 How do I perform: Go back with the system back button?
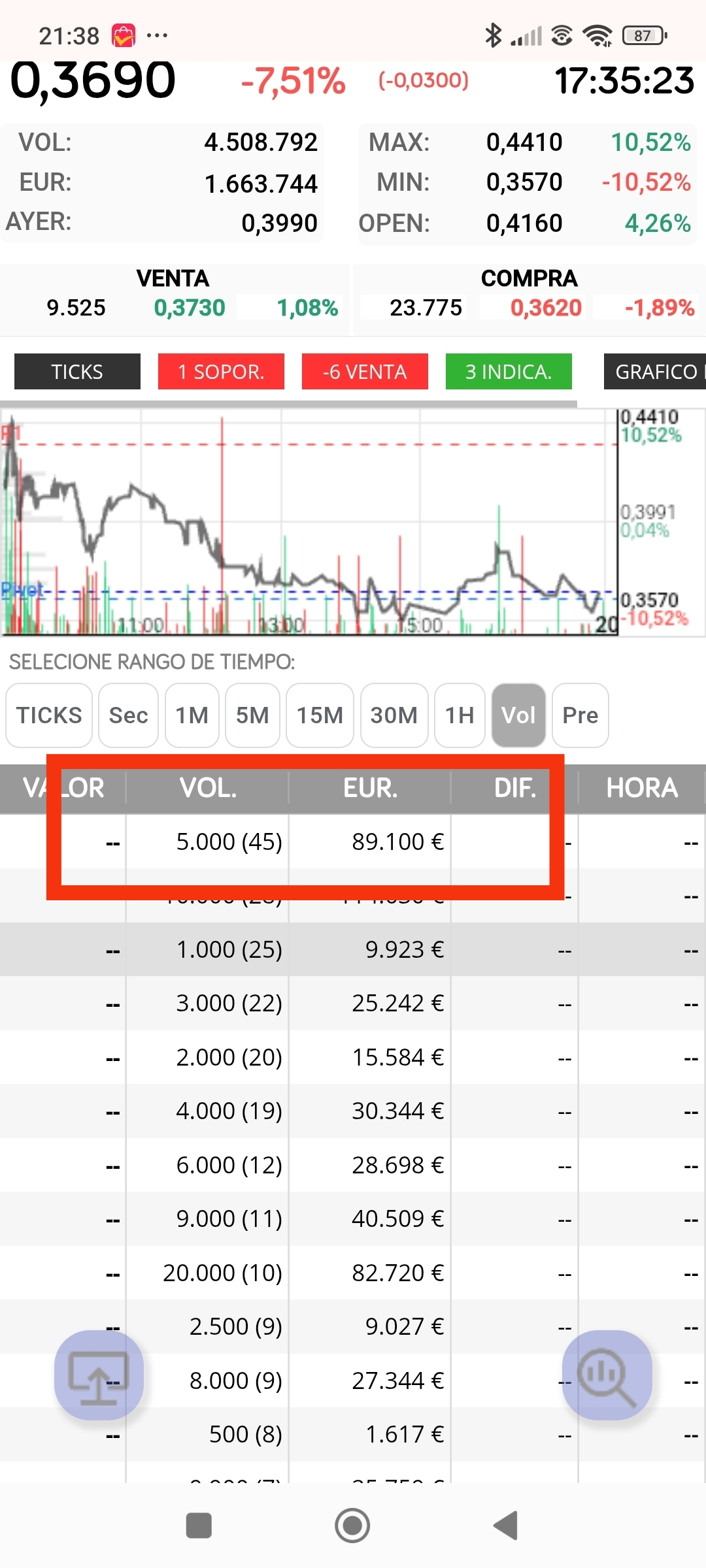tap(506, 1526)
